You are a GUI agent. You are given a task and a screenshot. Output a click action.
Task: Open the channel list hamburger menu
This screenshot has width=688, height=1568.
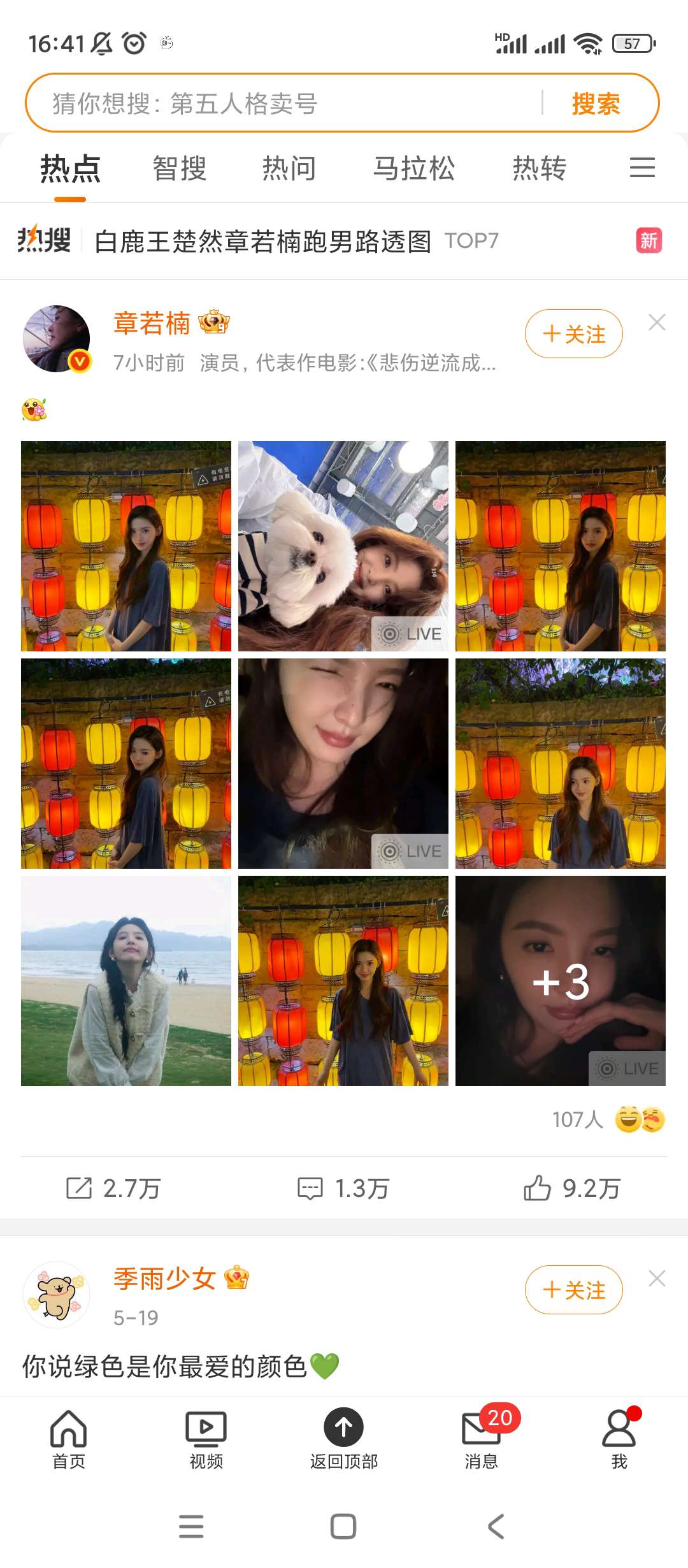[x=642, y=168]
